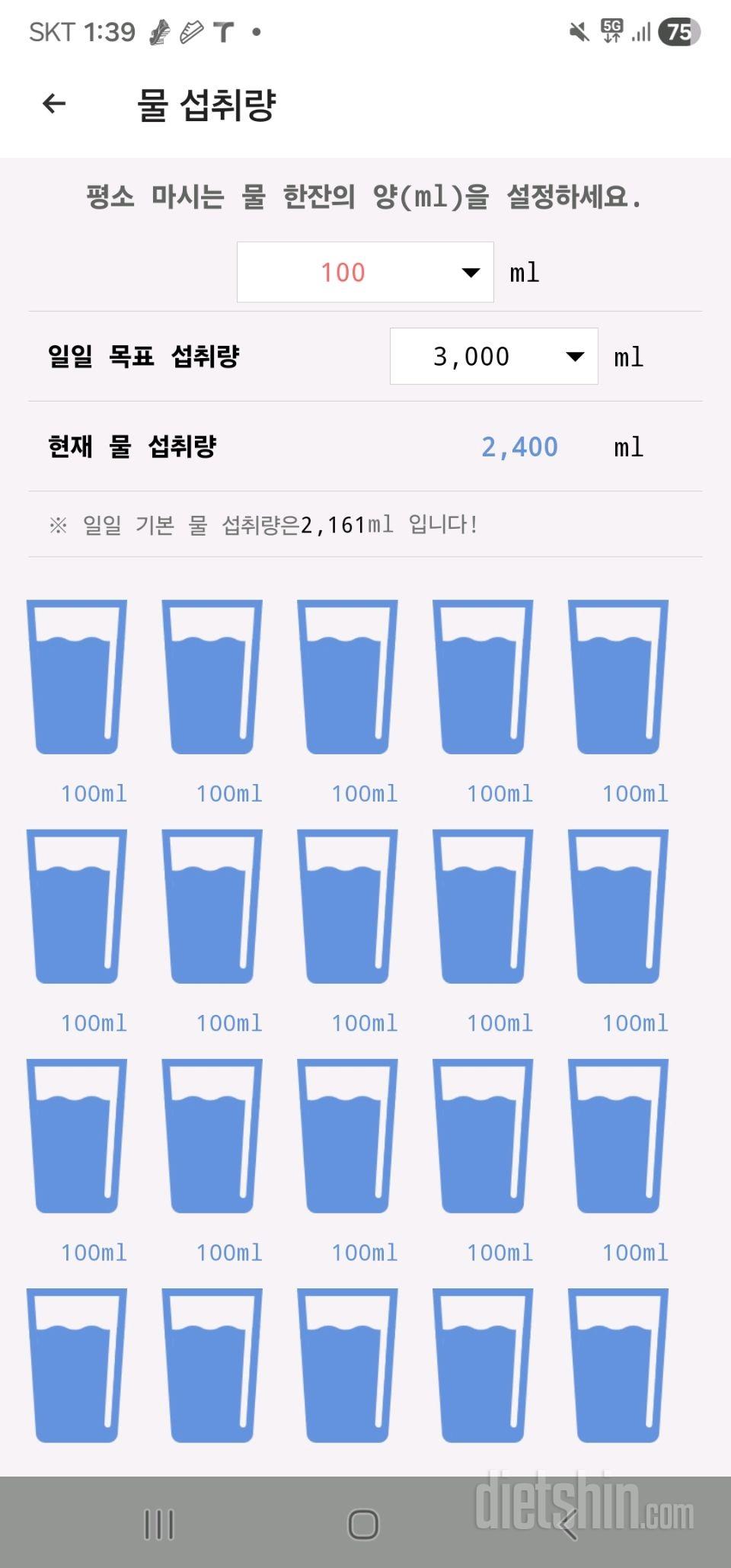Tap the middle glass in the third row
The width and height of the screenshot is (731, 1568).
[348, 1138]
